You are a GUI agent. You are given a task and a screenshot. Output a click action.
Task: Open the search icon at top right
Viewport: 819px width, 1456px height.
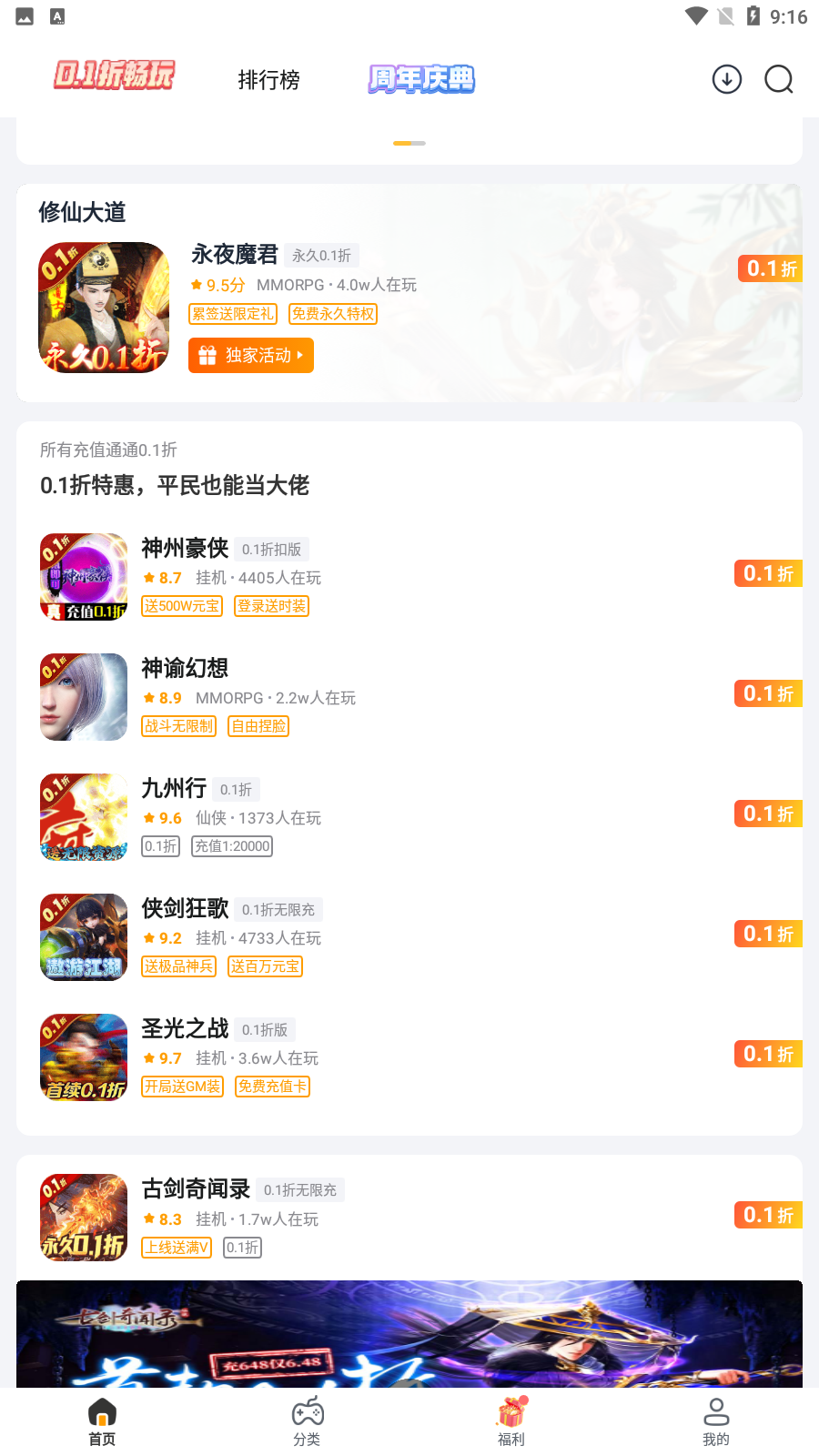coord(778,80)
